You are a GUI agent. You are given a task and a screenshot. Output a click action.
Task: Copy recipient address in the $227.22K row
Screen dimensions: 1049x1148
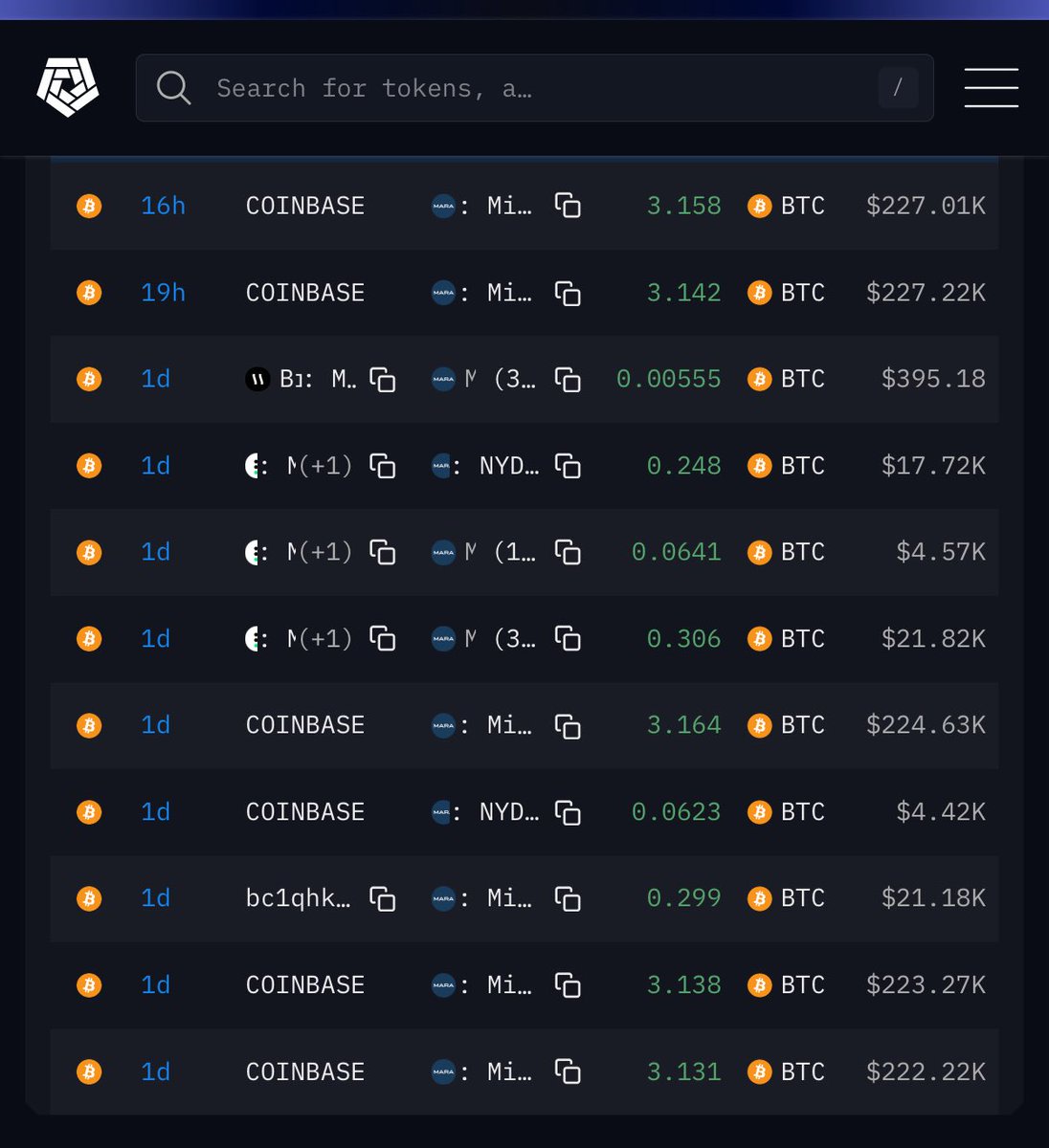tap(568, 293)
